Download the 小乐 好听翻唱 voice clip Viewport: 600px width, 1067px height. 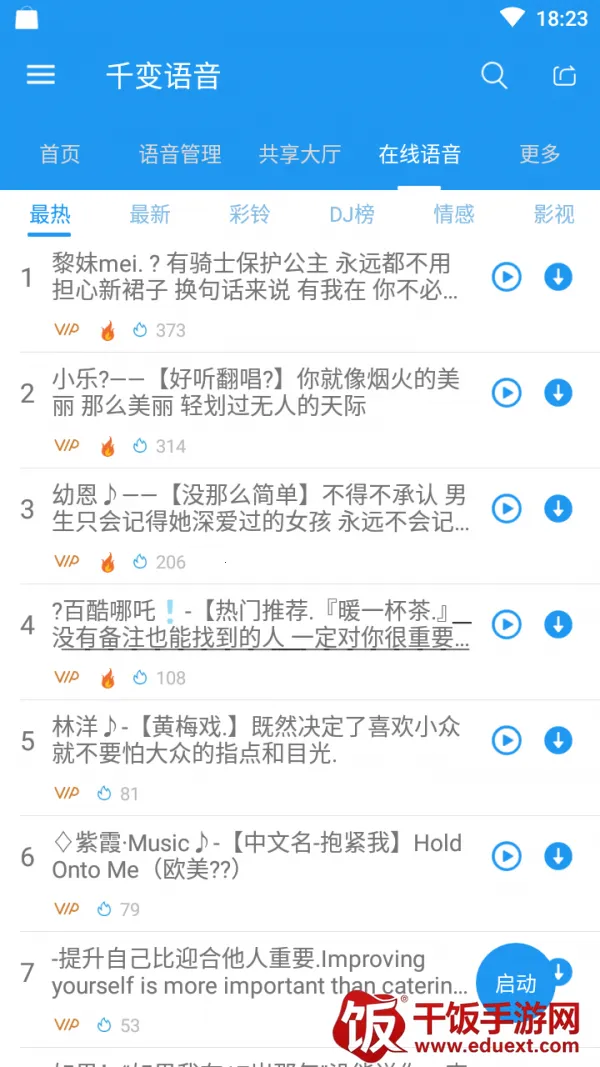tap(558, 393)
